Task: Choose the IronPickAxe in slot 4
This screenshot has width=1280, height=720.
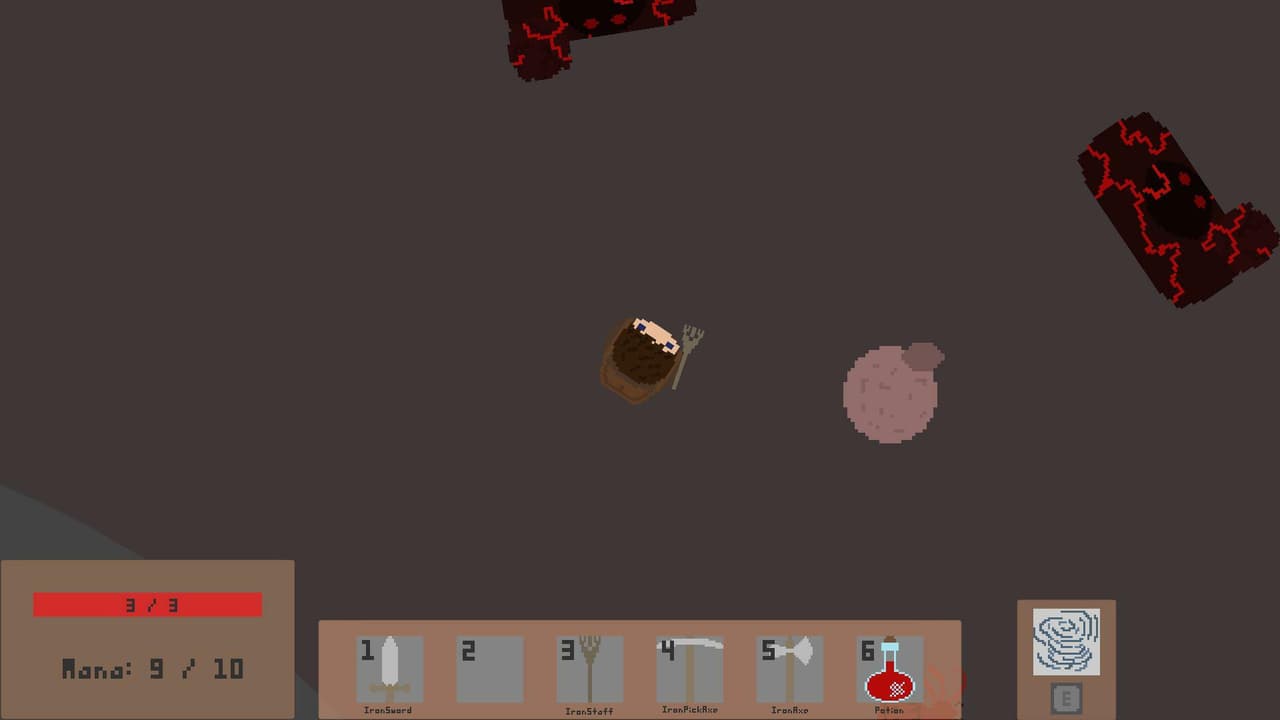Action: pyautogui.click(x=690, y=669)
